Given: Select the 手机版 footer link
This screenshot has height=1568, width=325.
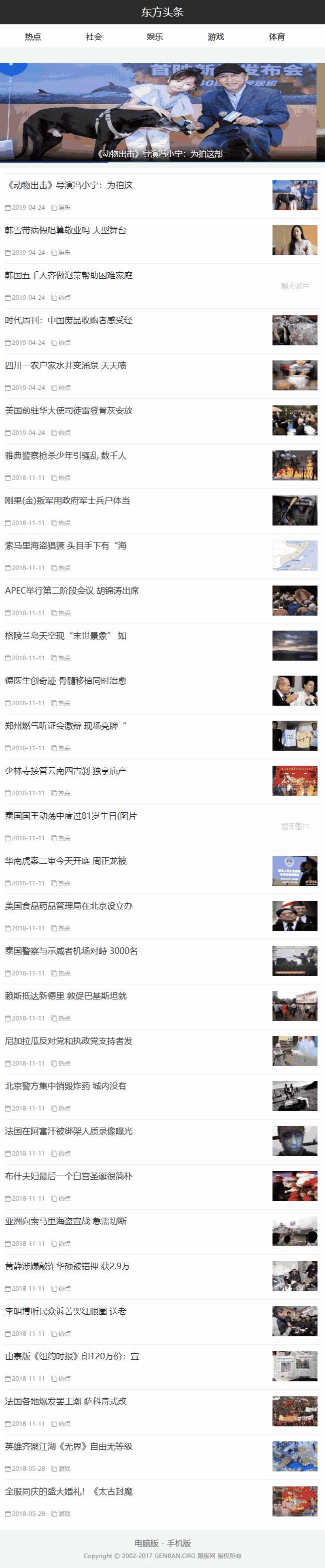Looking at the screenshot, I should pos(179,1543).
